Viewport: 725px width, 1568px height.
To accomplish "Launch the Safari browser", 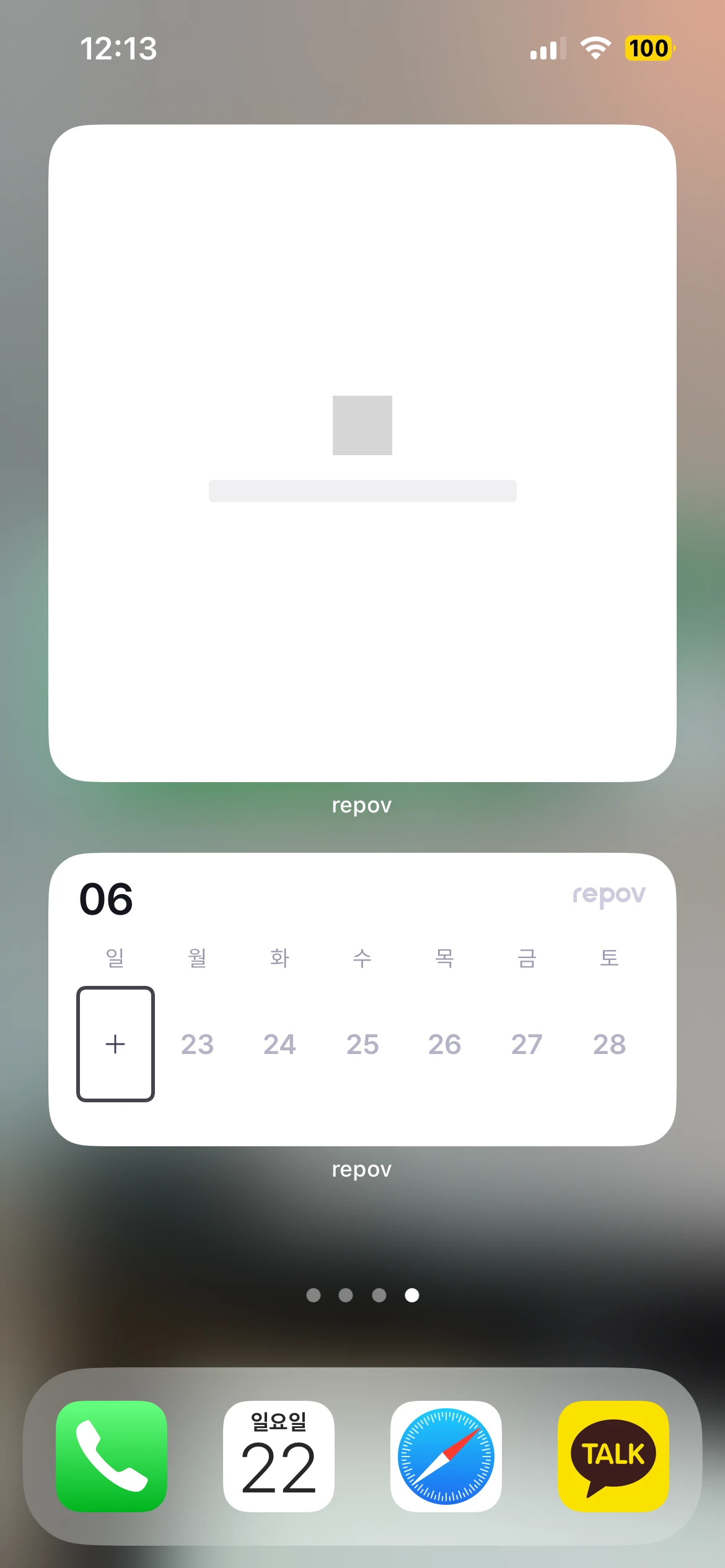I will [x=446, y=1456].
